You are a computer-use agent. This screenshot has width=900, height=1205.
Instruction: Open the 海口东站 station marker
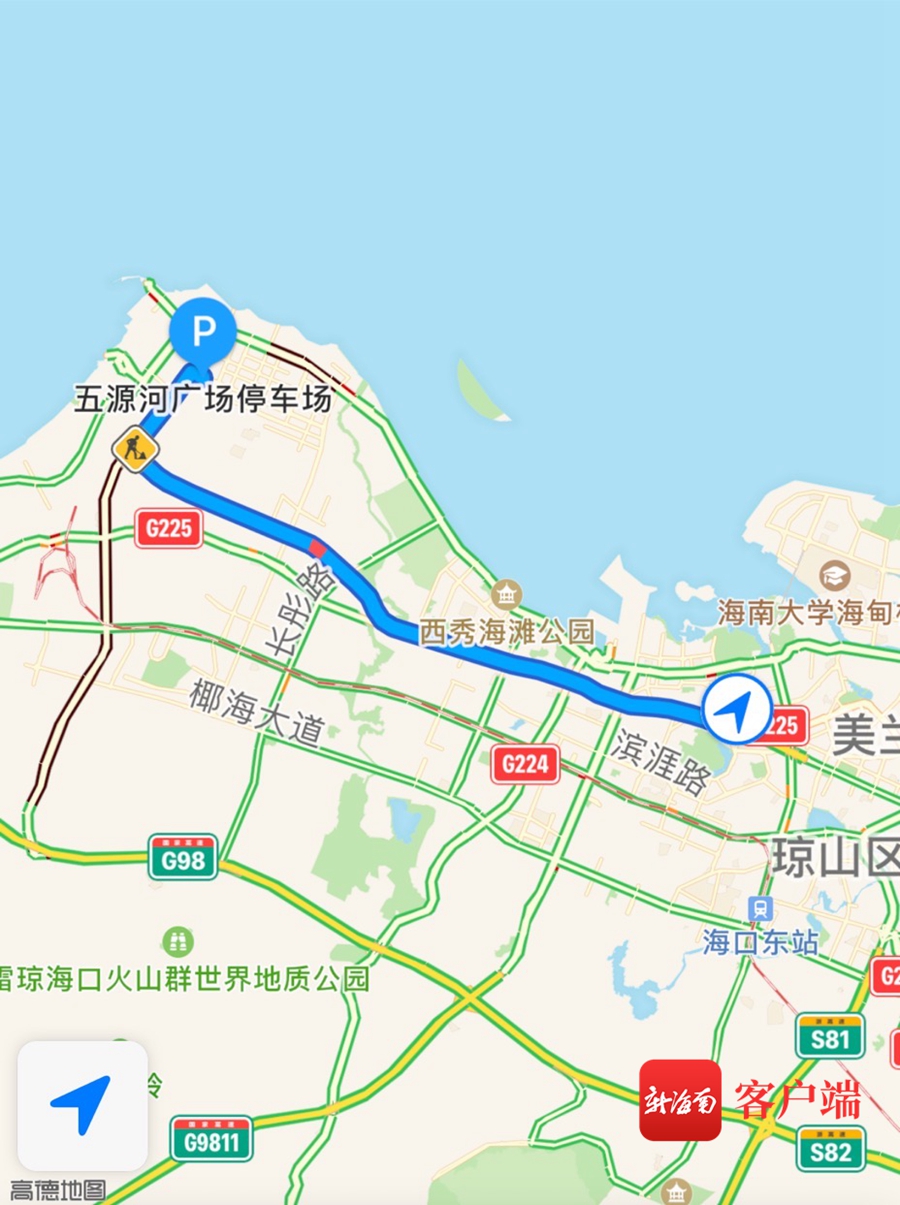point(761,909)
